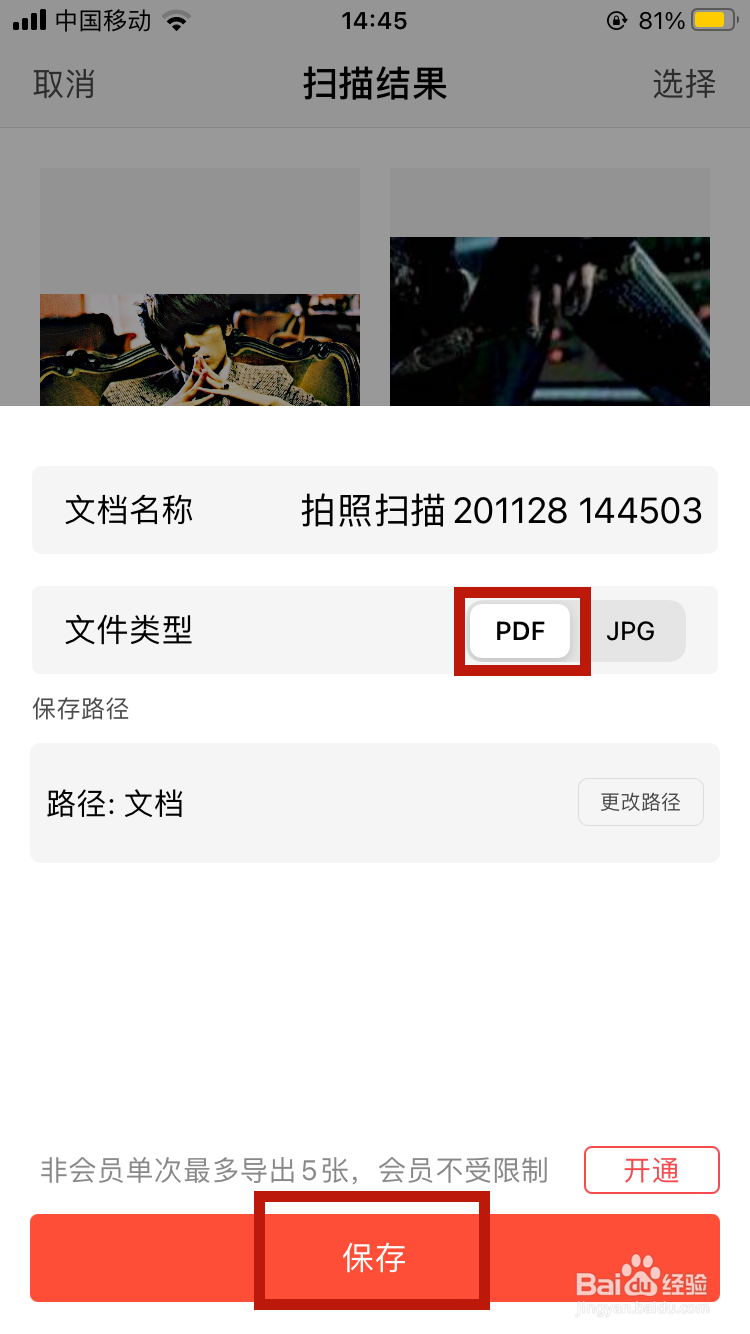Select PDF as the file type
The height and width of the screenshot is (1334, 750).
(520, 630)
